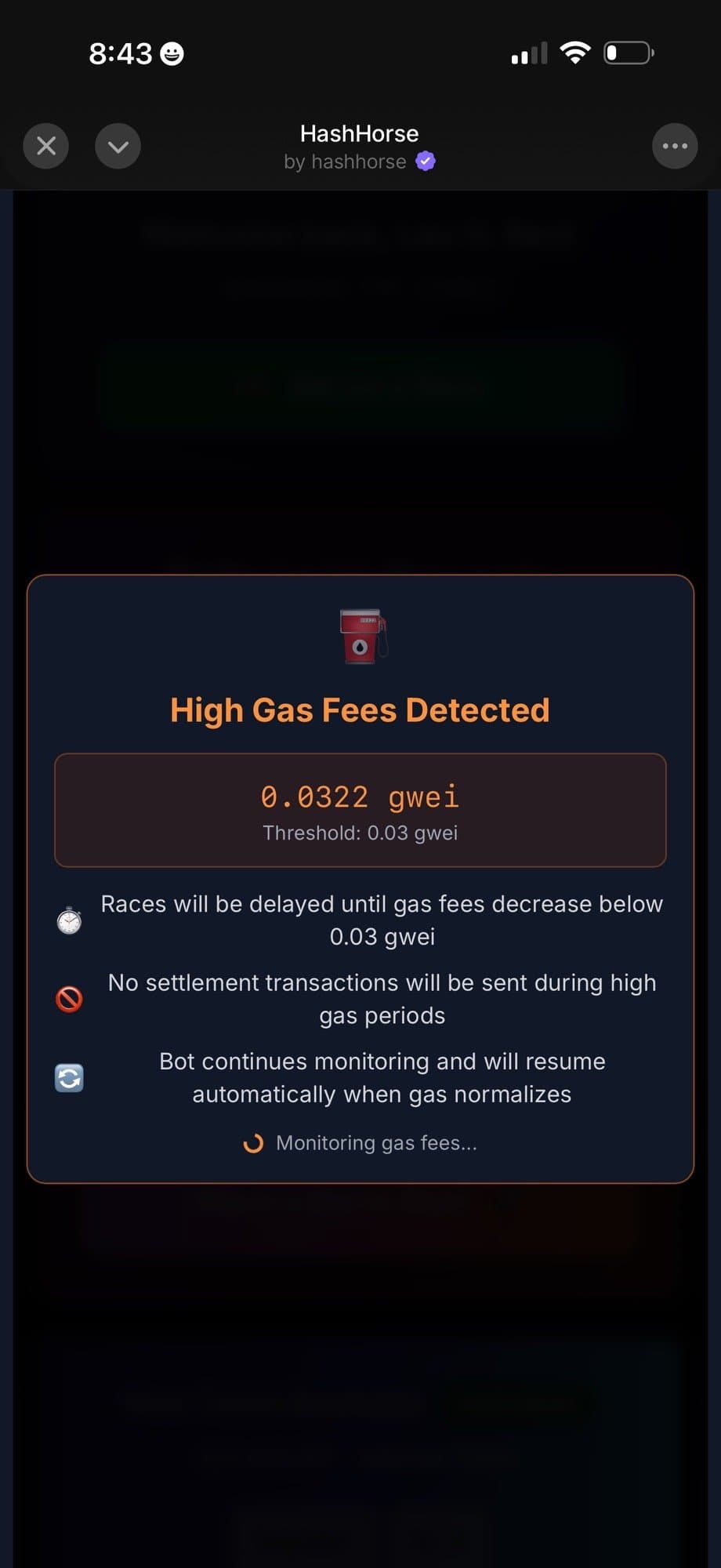Close the HashHorse mini app

pos(46,146)
